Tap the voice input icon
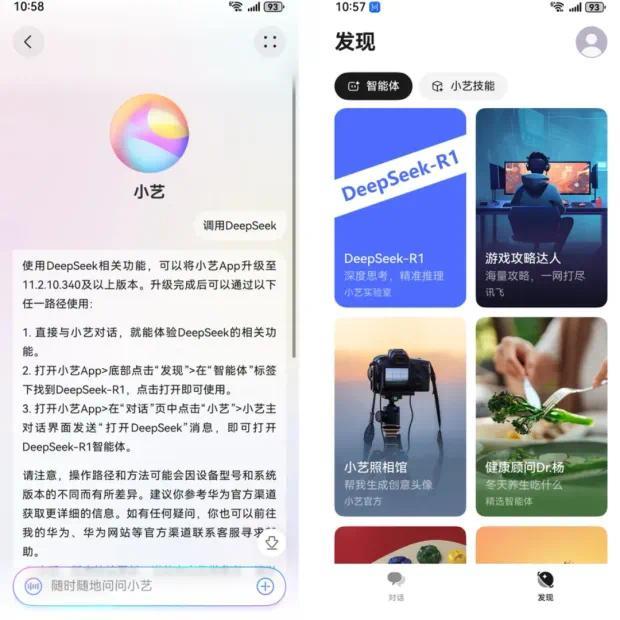Viewport: 620px width, 620px height. (32, 586)
